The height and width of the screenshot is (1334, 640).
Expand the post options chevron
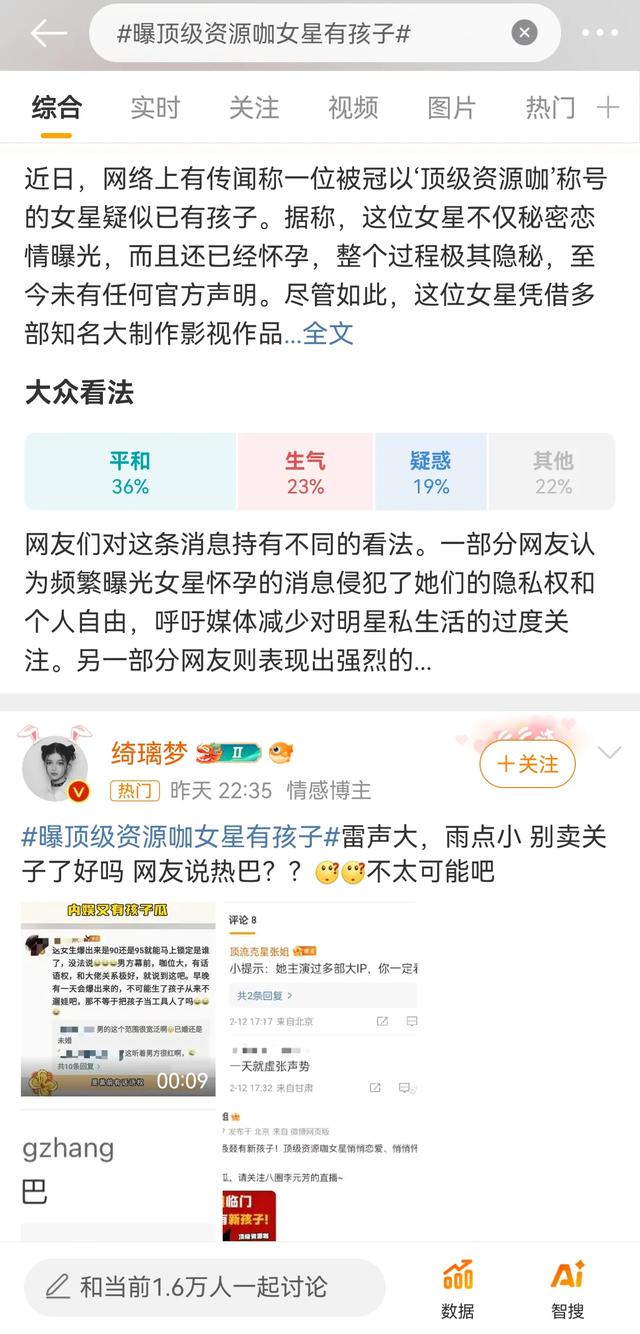[x=608, y=753]
